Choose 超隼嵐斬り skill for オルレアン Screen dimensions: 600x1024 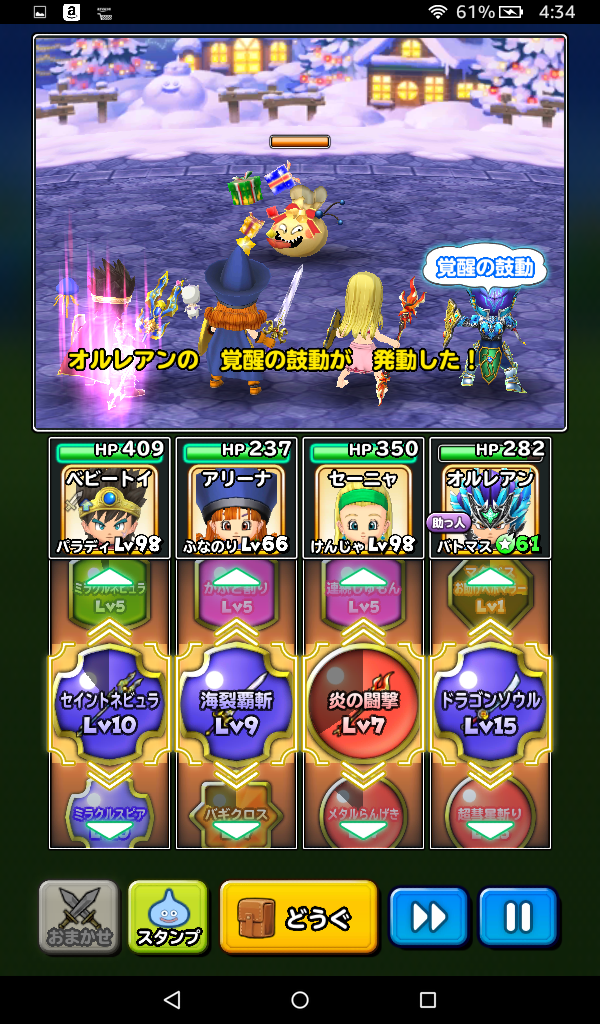(x=490, y=811)
